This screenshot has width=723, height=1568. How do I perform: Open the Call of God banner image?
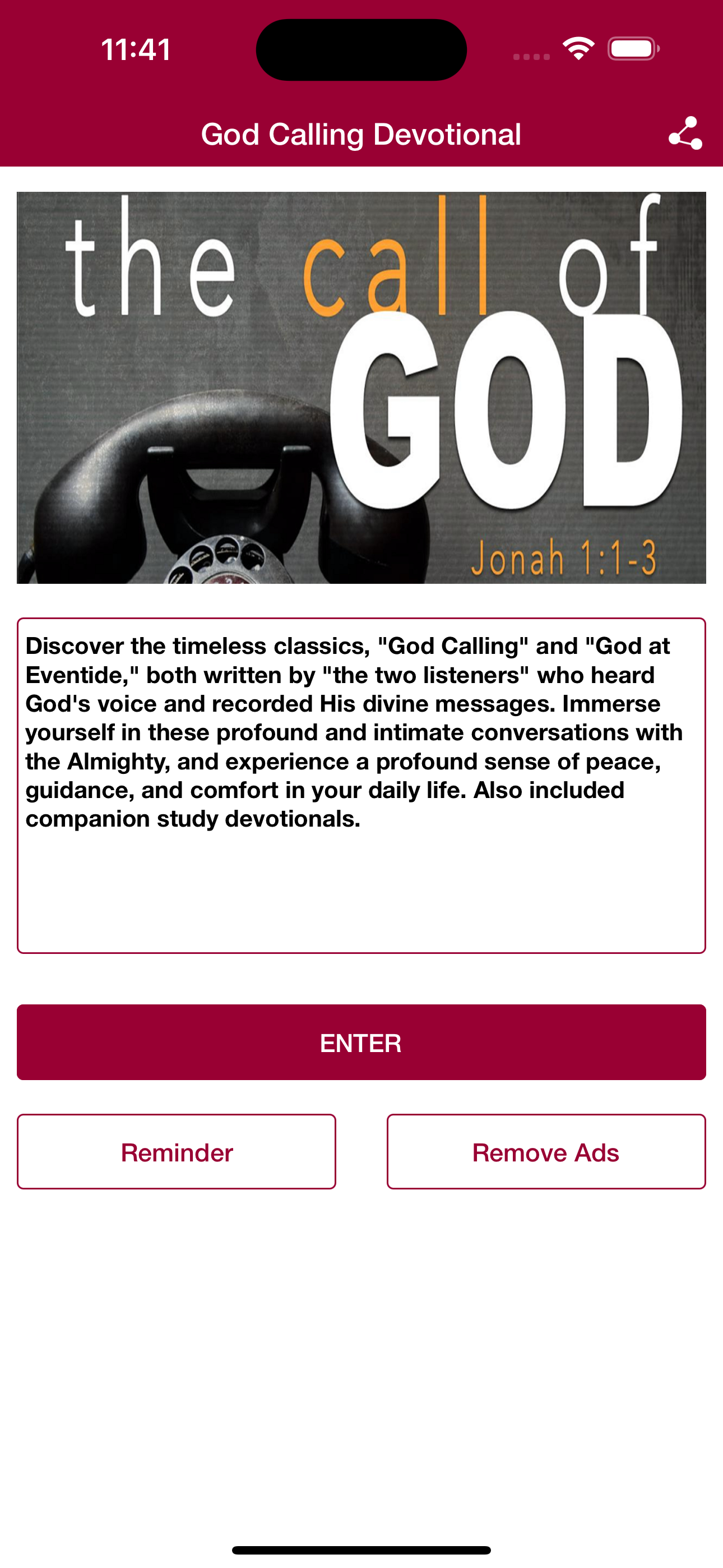(361, 388)
